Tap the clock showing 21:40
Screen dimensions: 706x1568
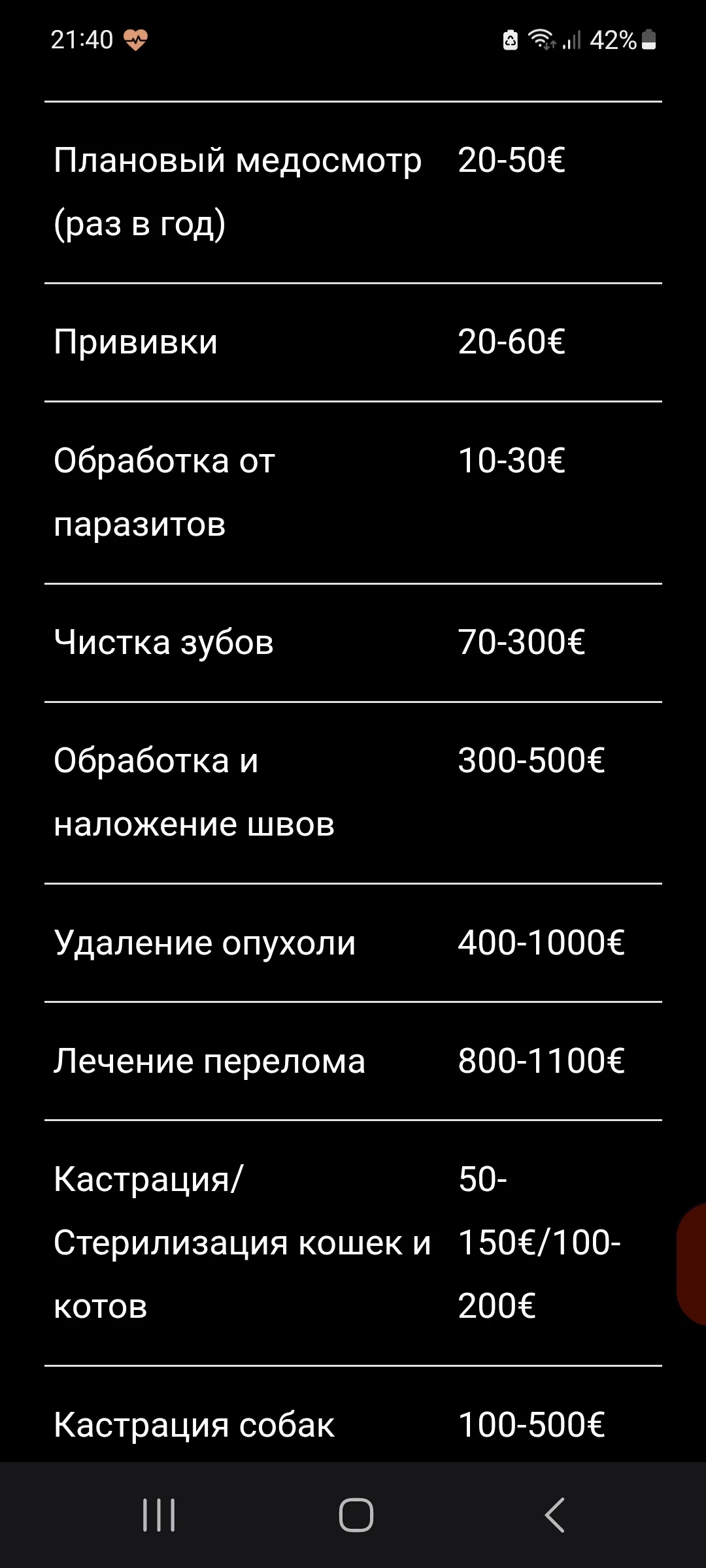(82, 41)
